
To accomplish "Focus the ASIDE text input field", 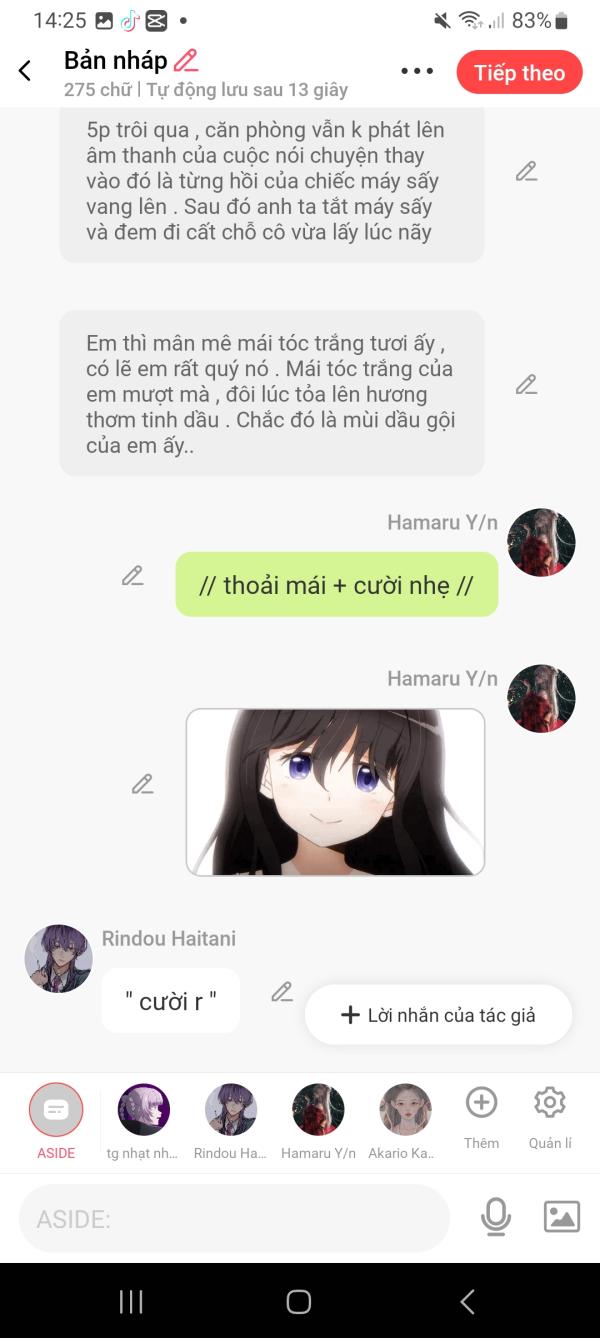I will (x=234, y=1218).
